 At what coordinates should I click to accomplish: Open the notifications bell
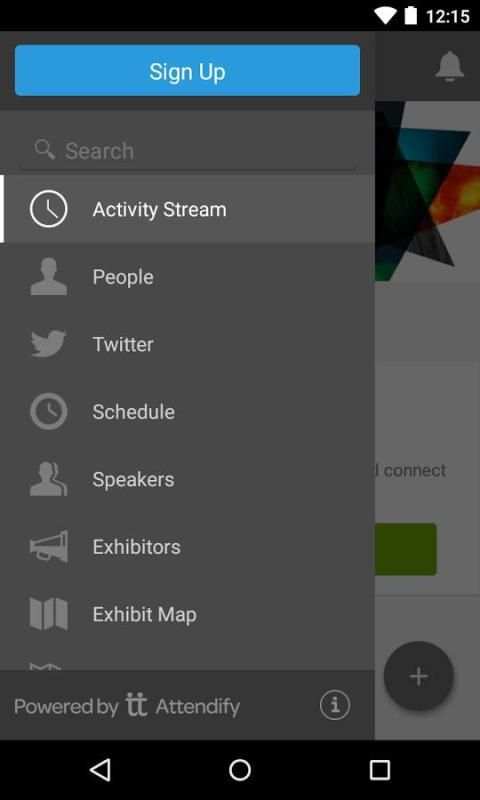(x=449, y=67)
